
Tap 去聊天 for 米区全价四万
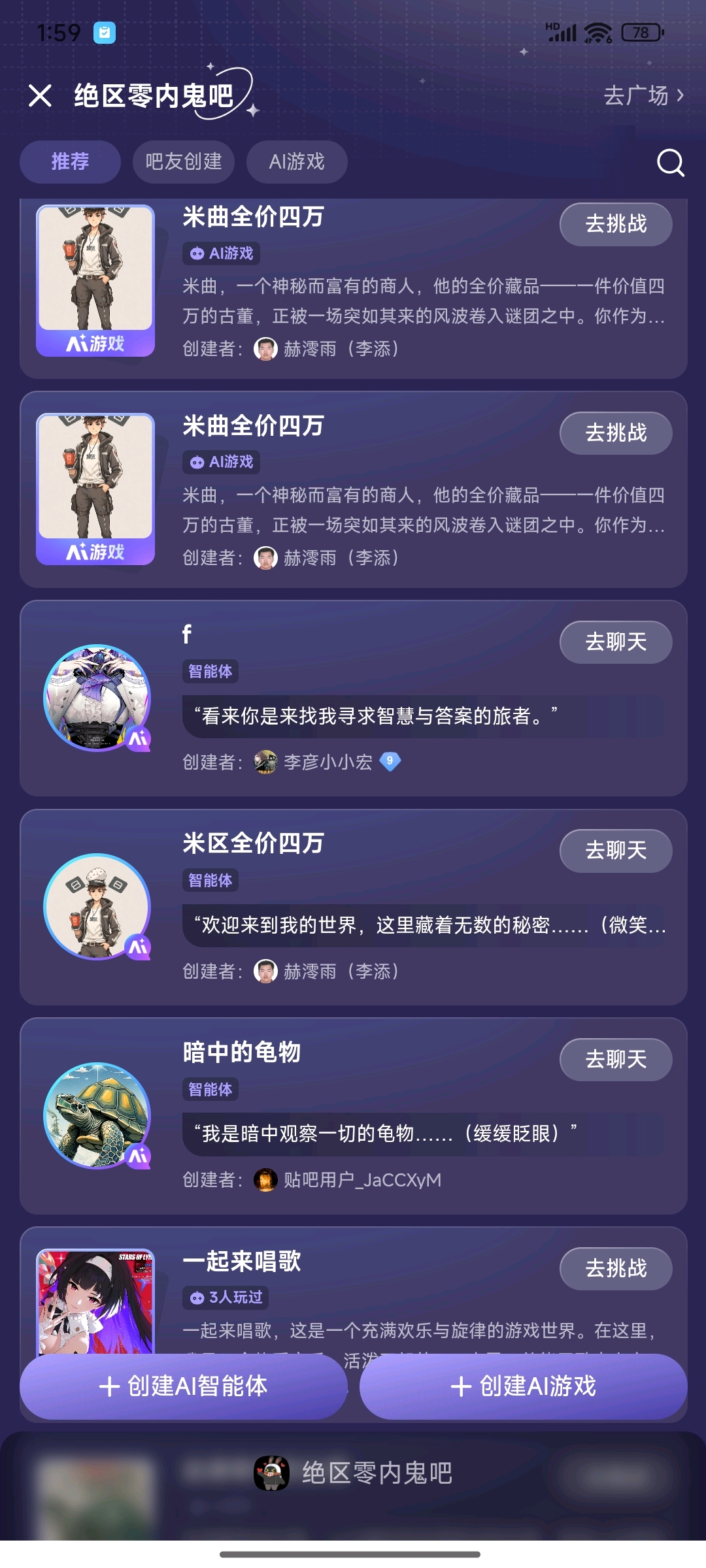coord(615,851)
